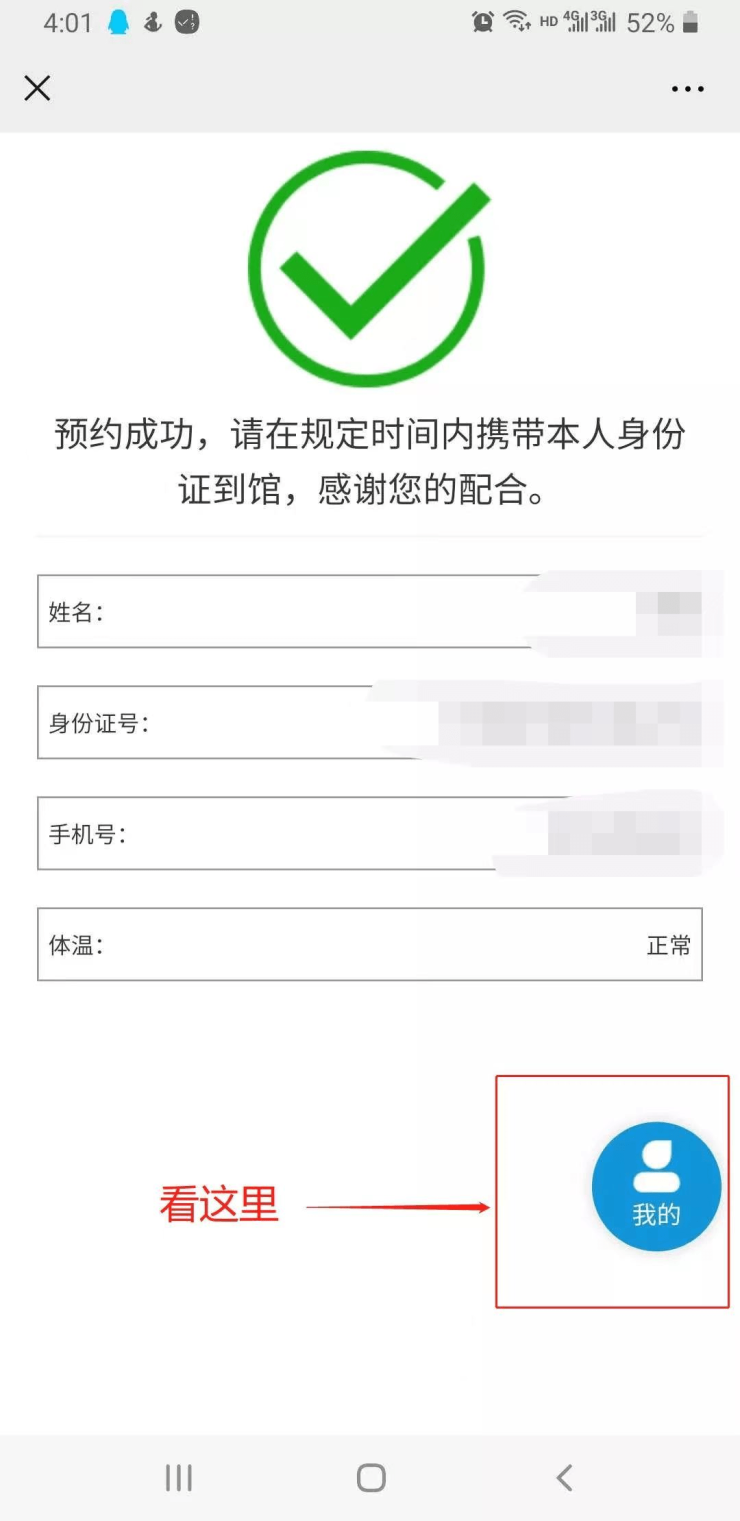Open recent apps view
Image resolution: width=740 pixels, height=1521 pixels.
pos(178,1477)
